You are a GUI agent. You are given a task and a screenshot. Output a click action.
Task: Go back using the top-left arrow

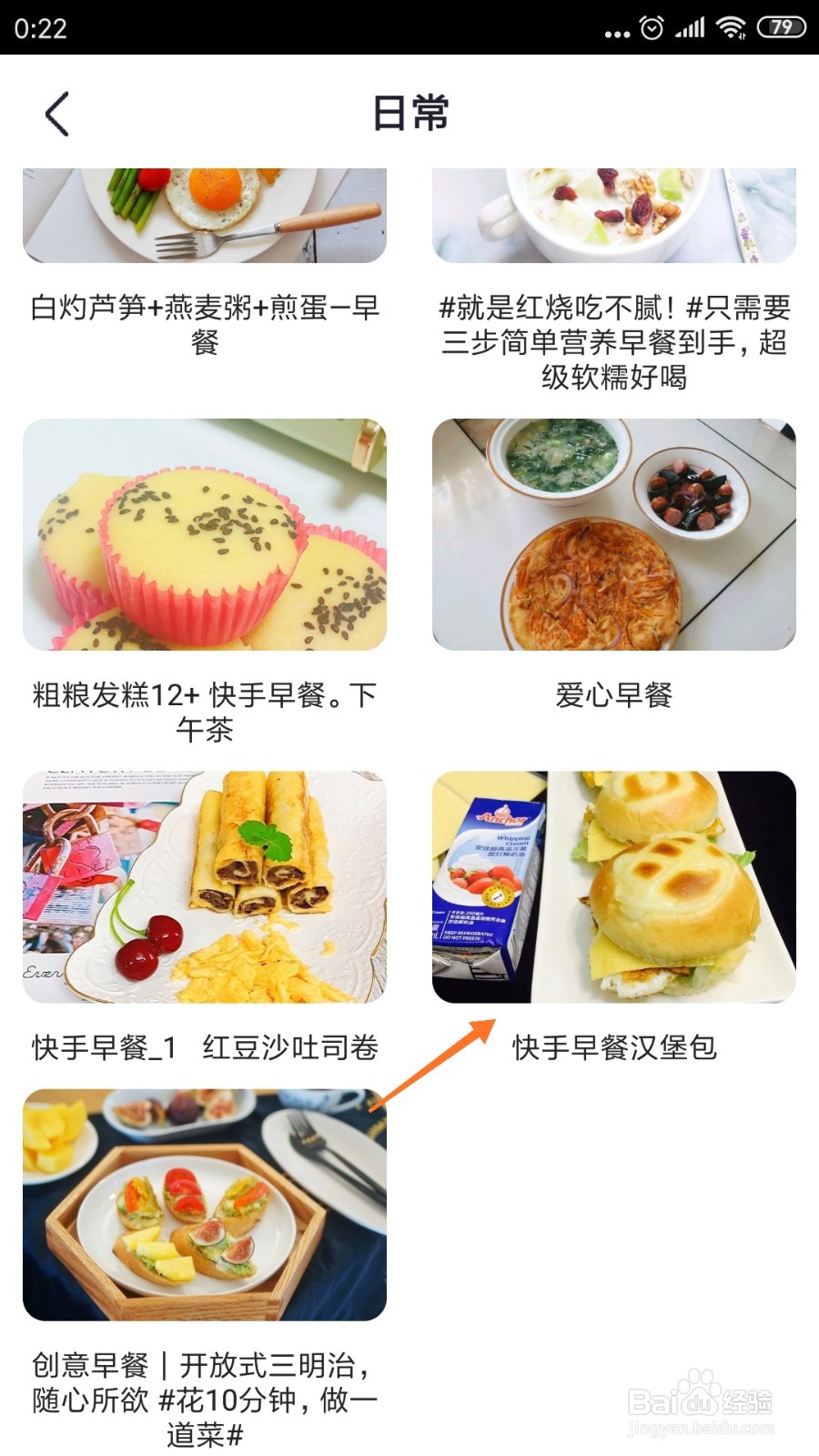[56, 114]
